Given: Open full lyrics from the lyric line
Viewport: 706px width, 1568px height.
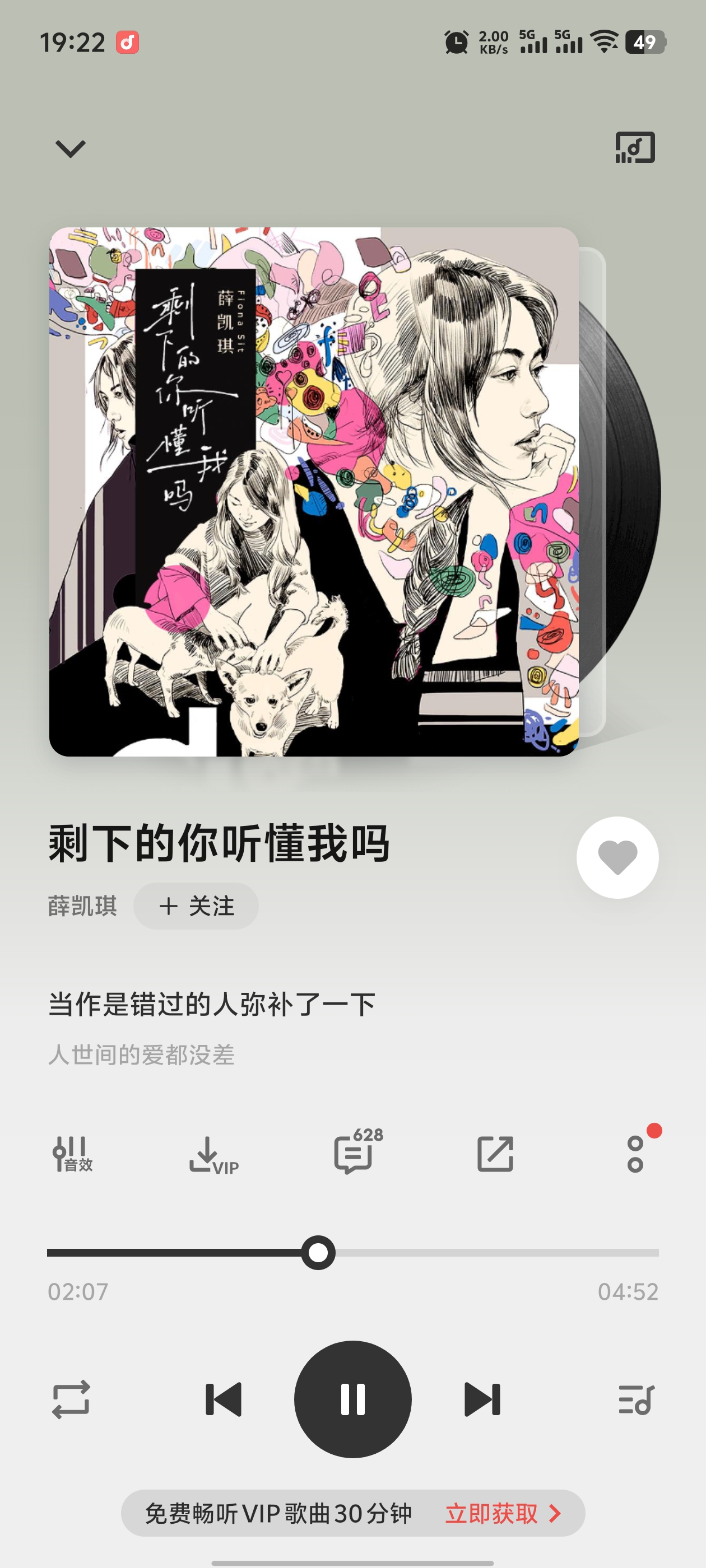Looking at the screenshot, I should pos(211,1004).
